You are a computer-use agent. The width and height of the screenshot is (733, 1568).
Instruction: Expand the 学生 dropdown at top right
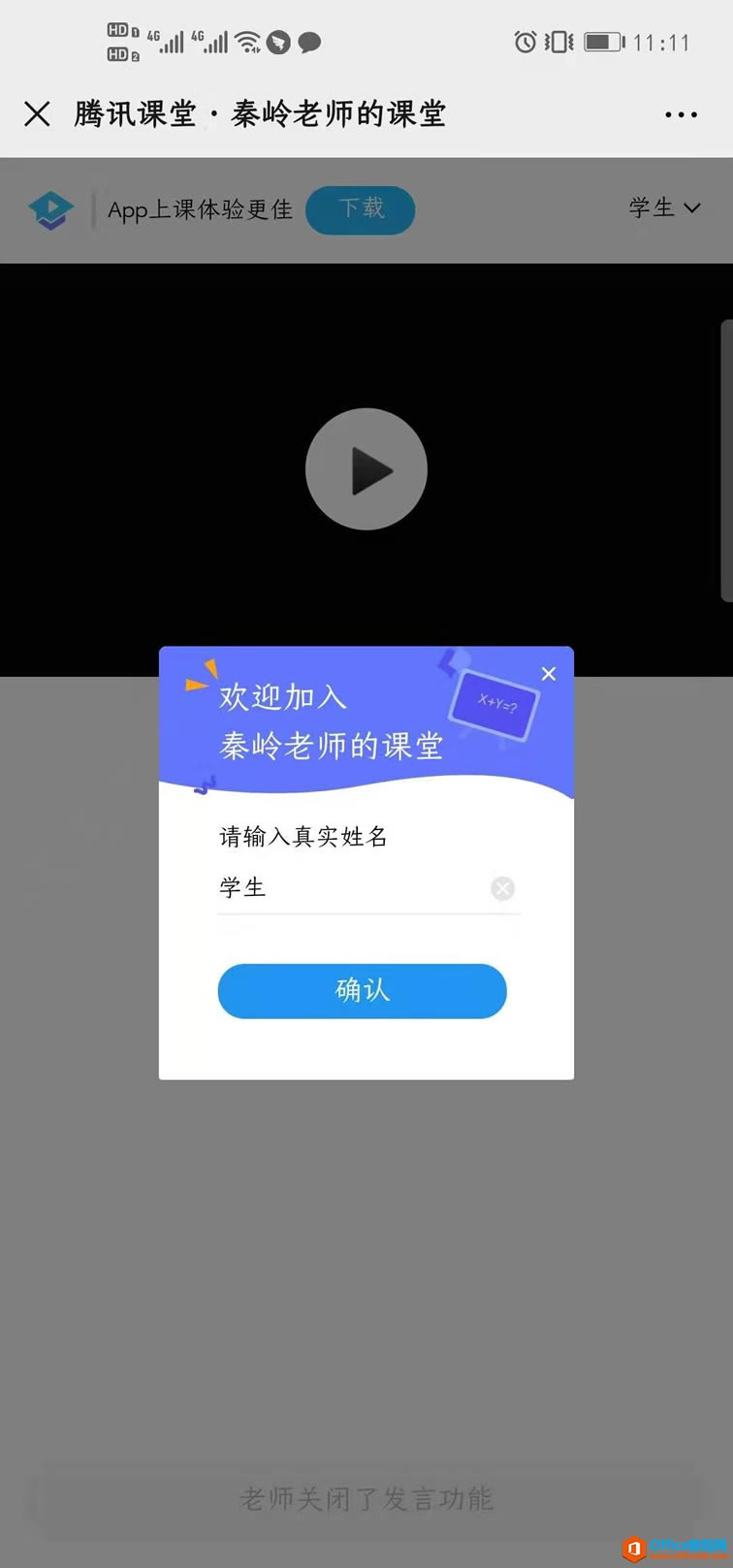664,208
